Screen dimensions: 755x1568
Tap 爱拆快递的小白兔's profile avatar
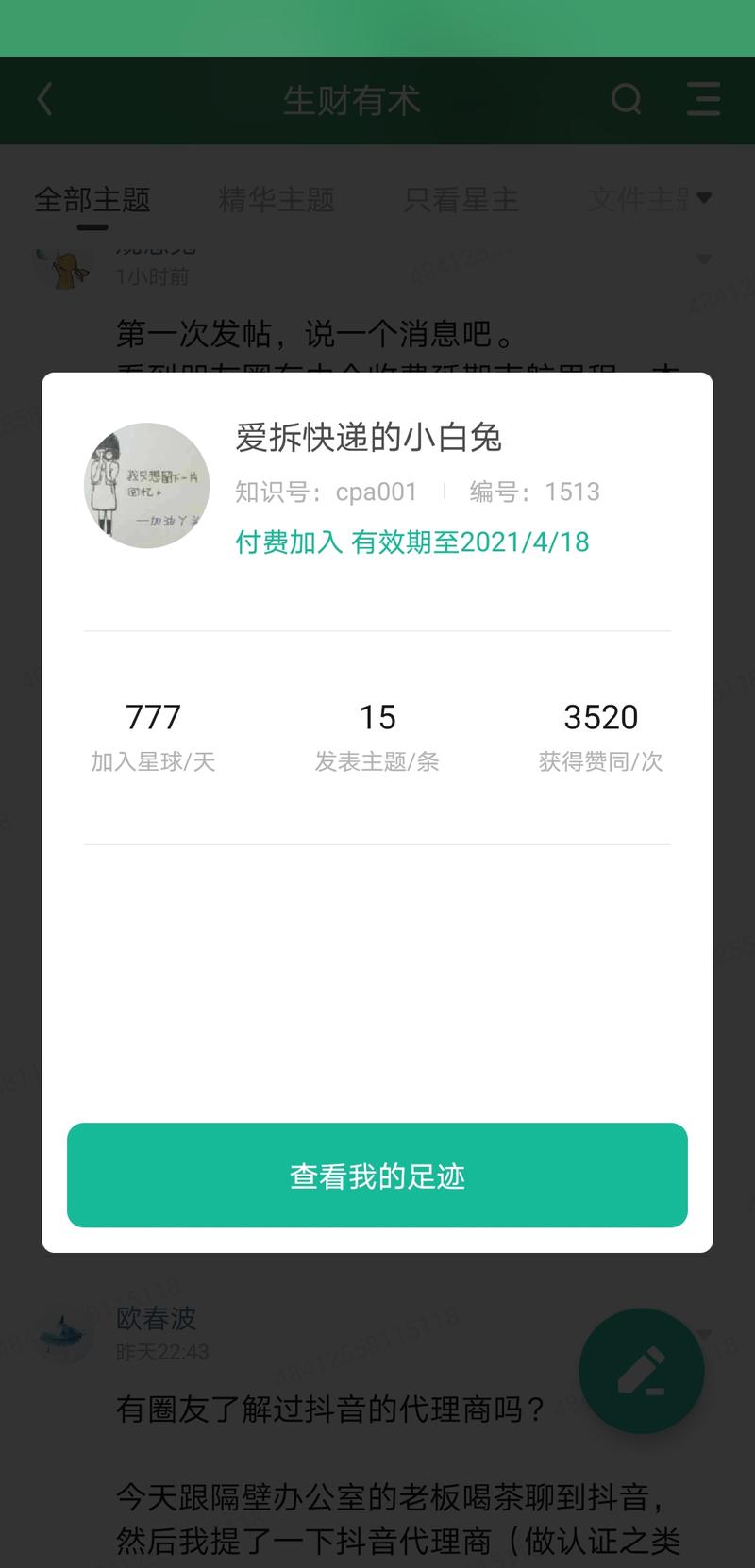[x=145, y=485]
